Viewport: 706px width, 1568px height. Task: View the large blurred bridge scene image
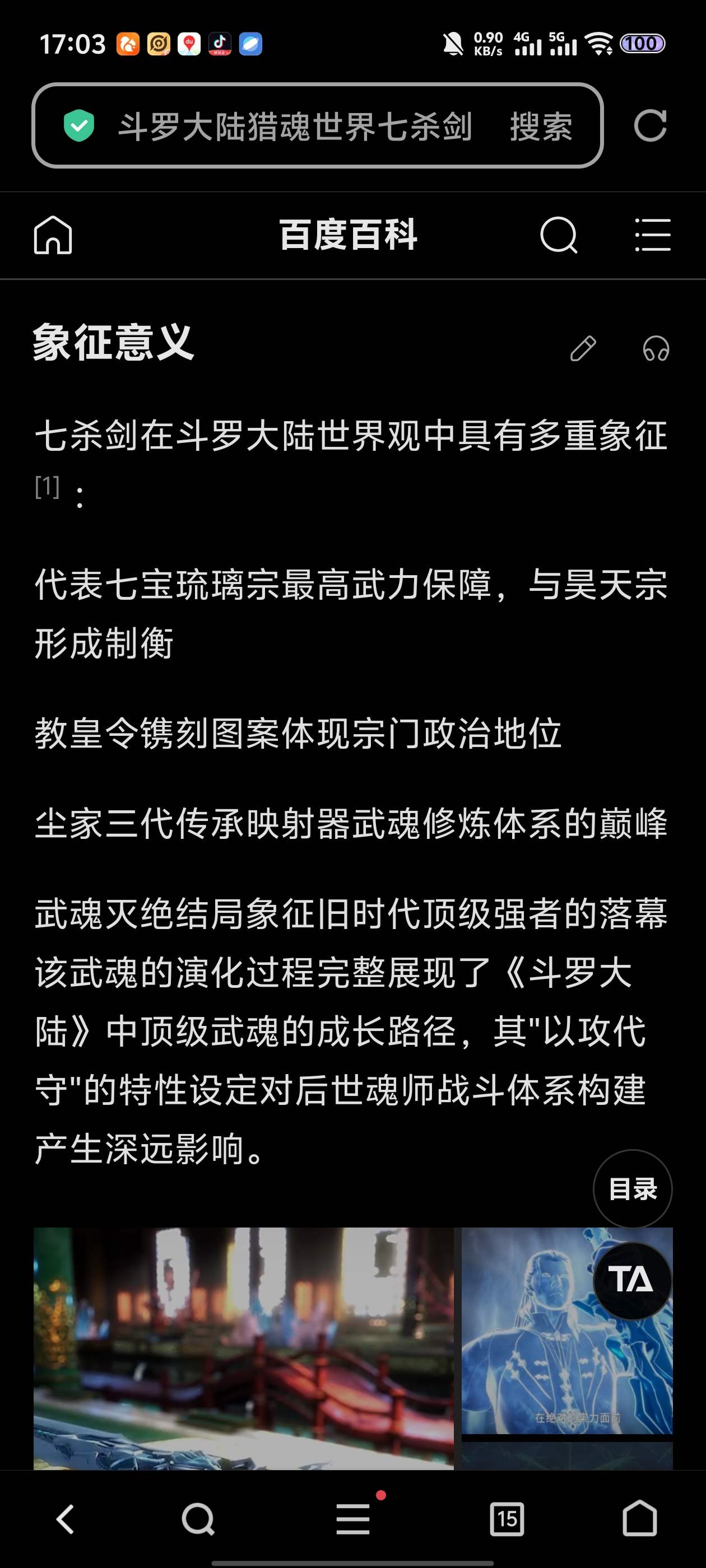[x=244, y=1348]
